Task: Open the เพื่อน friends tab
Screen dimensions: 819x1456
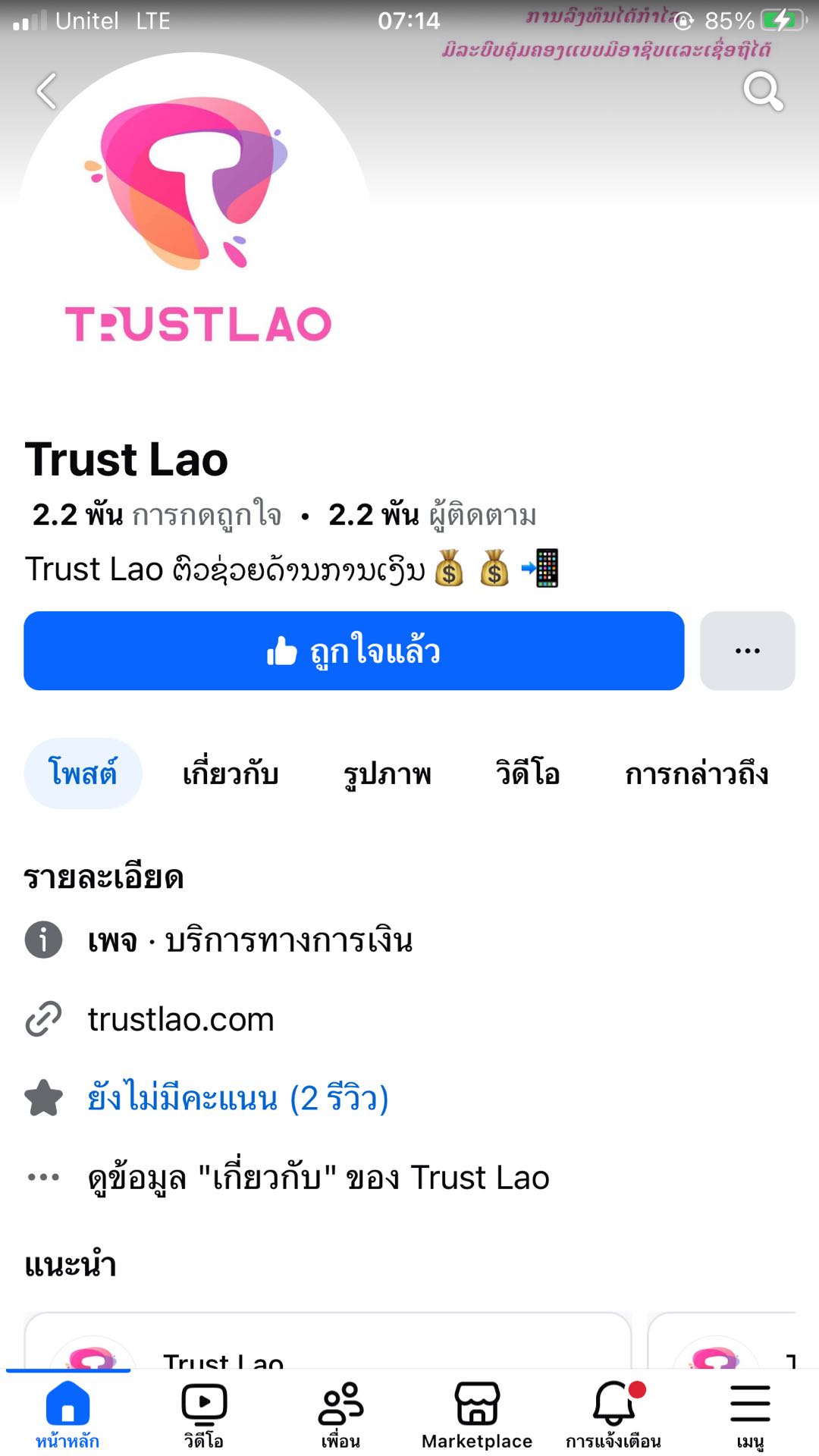Action: coord(340,1414)
